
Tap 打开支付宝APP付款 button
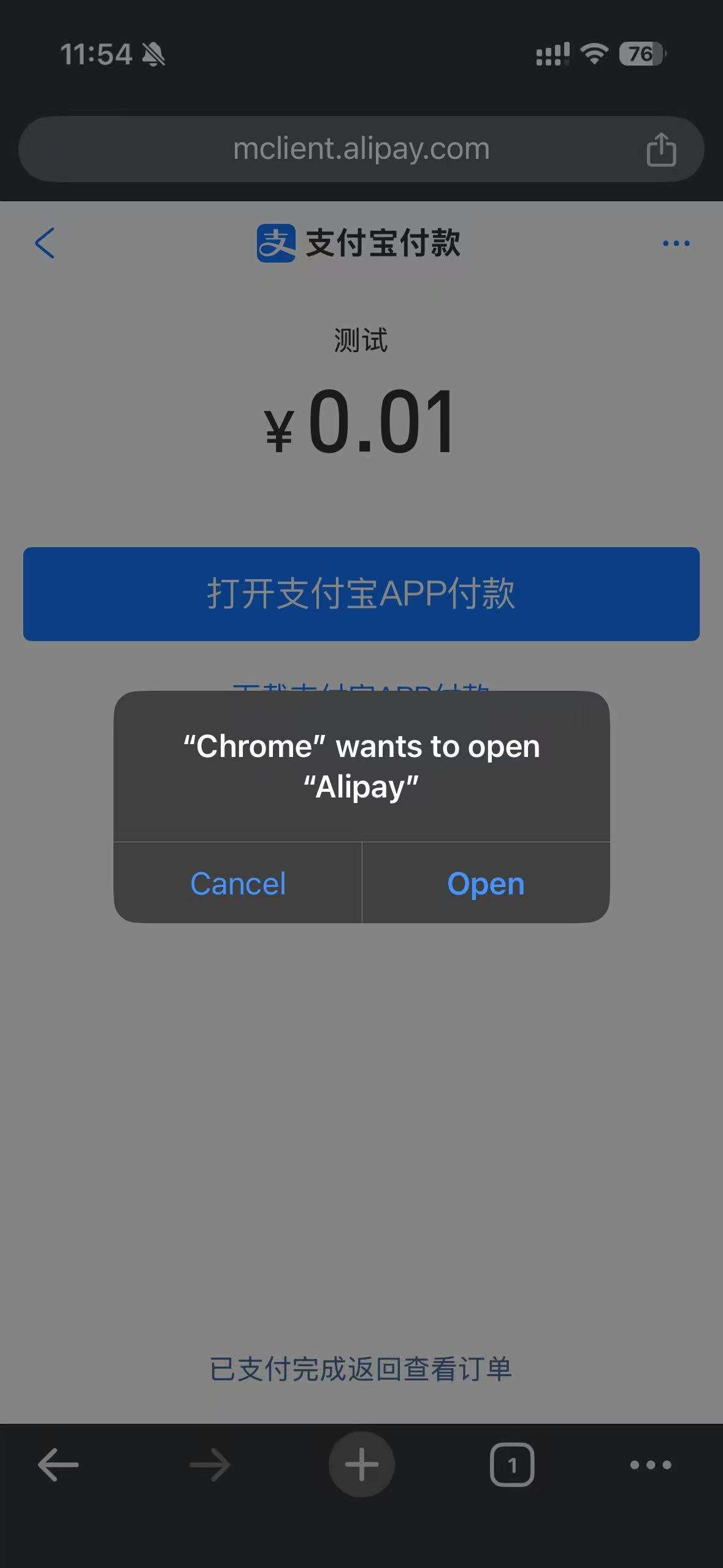point(361,594)
